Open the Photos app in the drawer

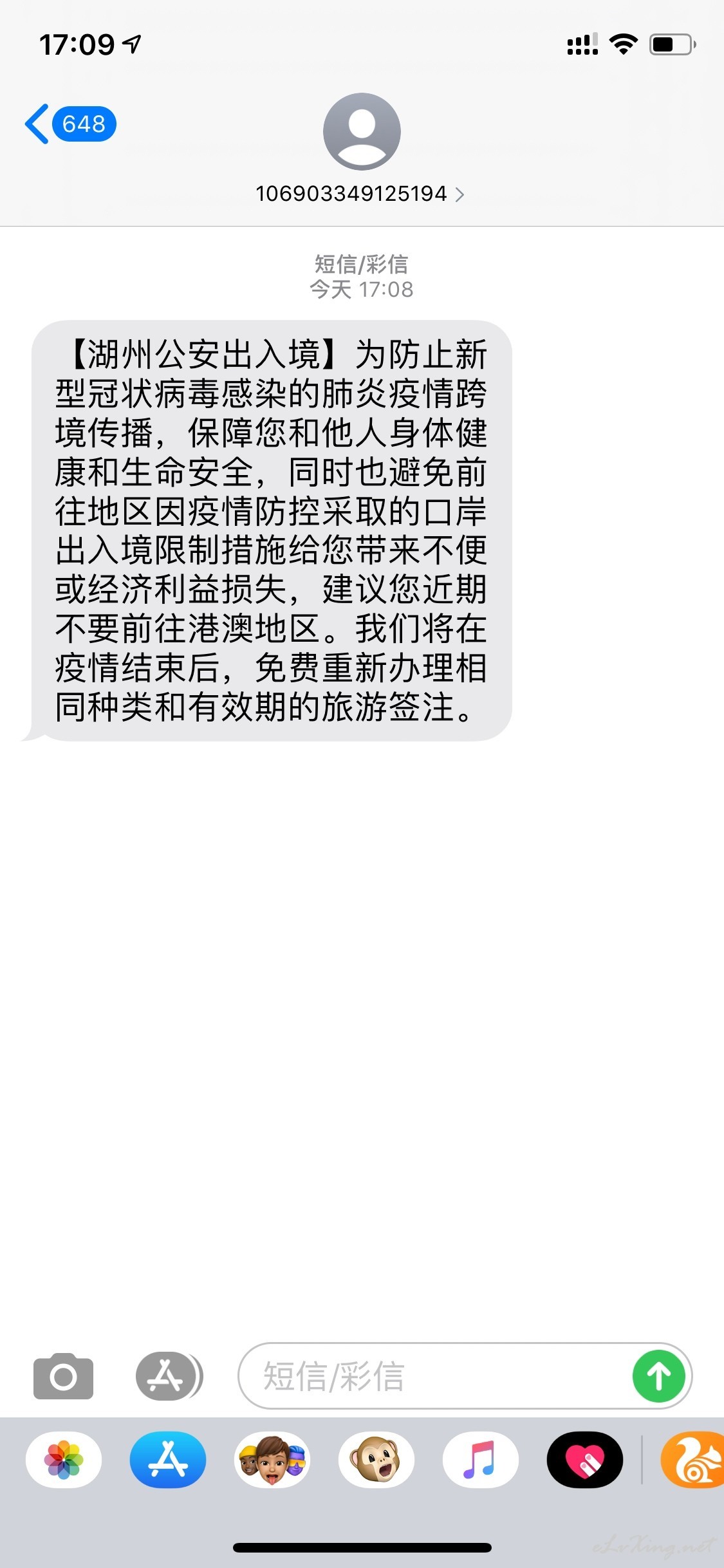tap(64, 1460)
